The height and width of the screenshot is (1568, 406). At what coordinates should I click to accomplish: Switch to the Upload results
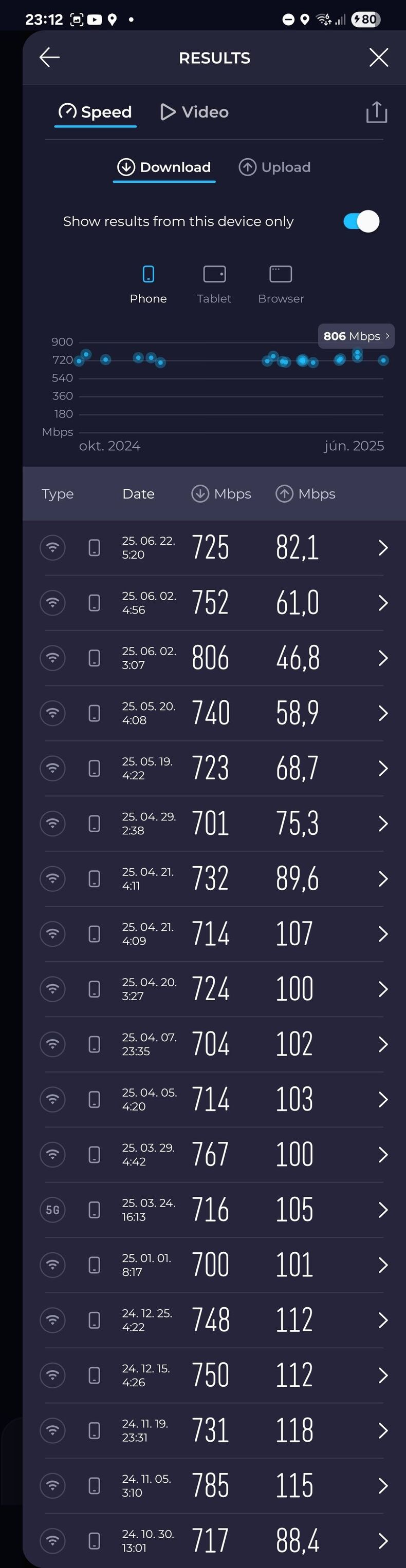point(274,167)
